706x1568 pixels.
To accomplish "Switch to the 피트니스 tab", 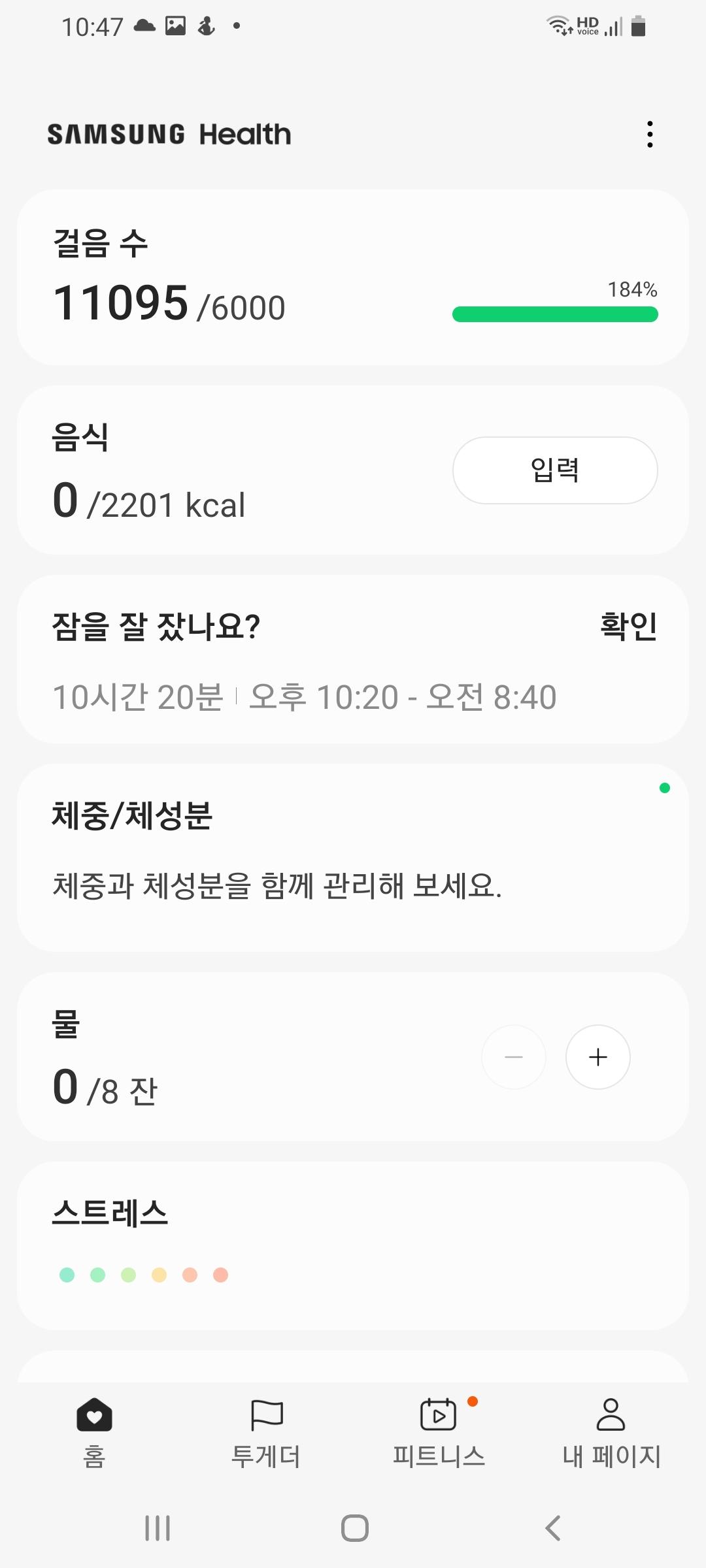I will click(439, 1431).
